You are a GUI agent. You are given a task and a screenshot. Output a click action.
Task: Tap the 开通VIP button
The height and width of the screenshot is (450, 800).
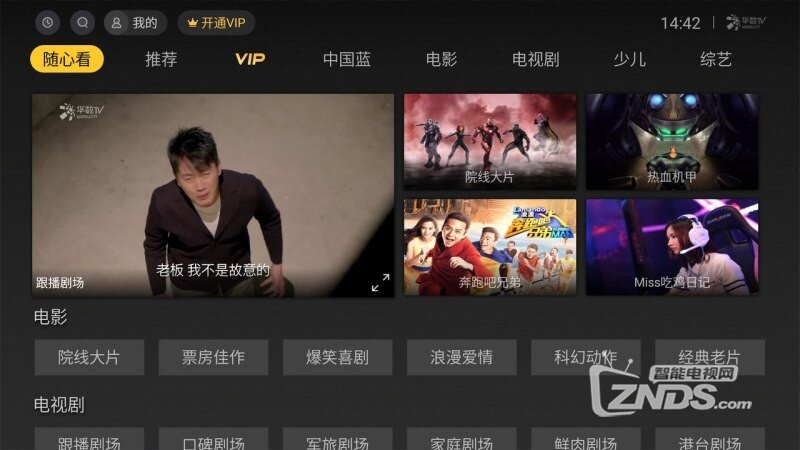(x=216, y=22)
